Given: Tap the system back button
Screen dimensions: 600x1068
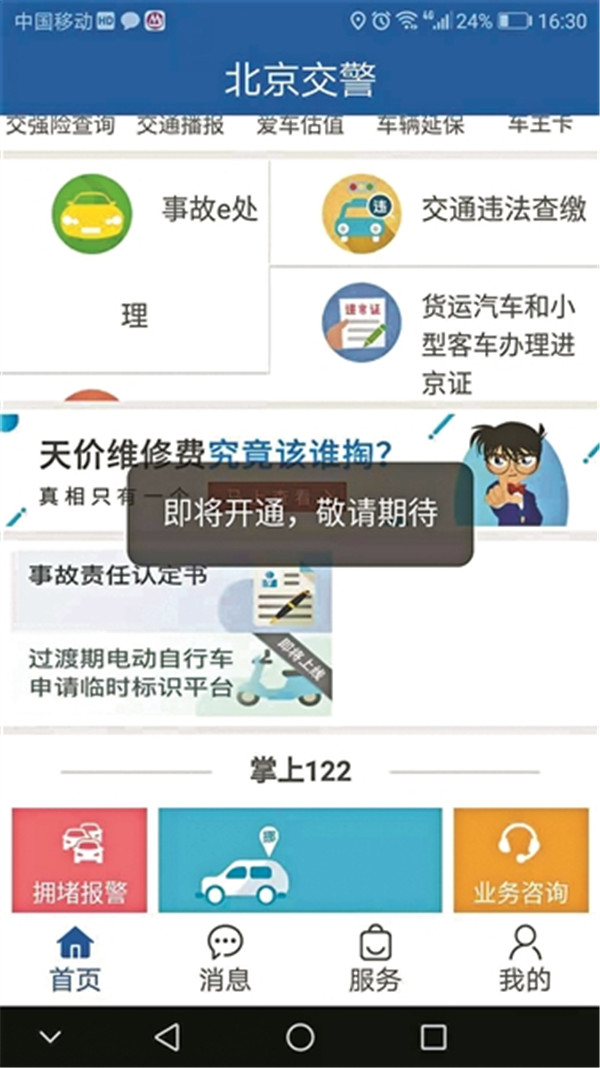Looking at the screenshot, I should click(x=167, y=1037).
